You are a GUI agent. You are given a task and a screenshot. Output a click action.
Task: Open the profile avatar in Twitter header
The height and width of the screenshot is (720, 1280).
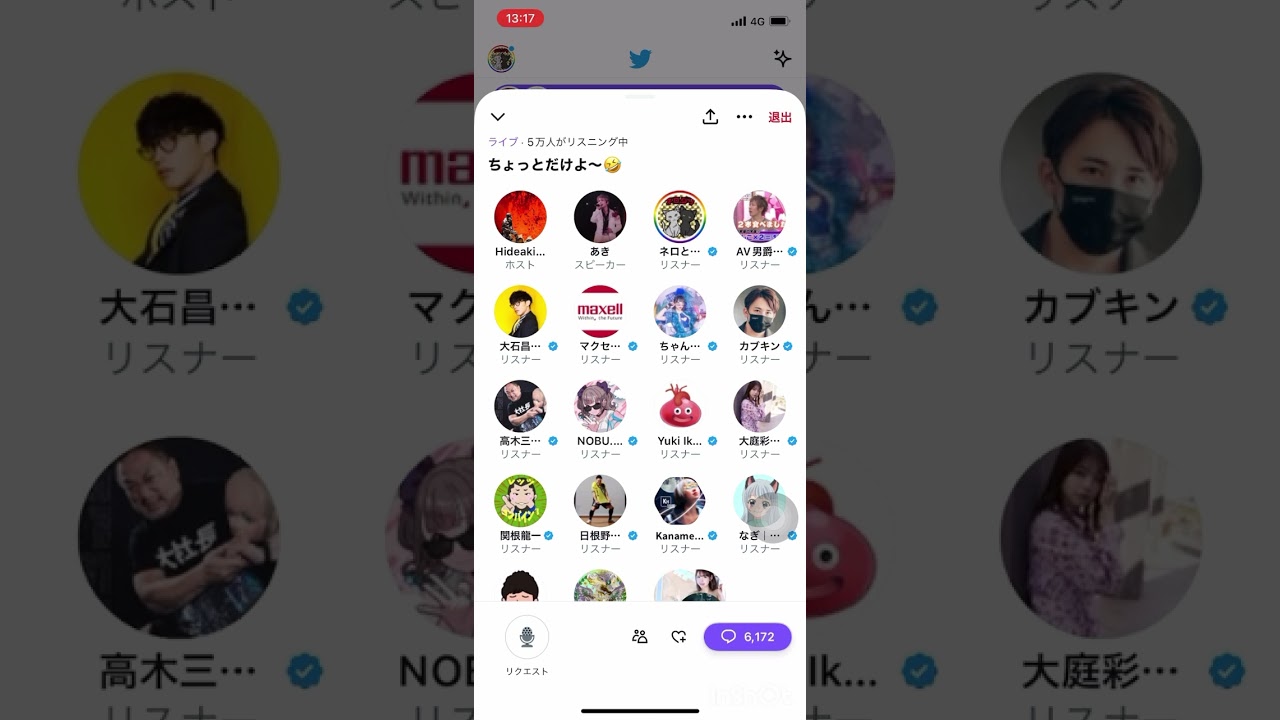pos(501,59)
